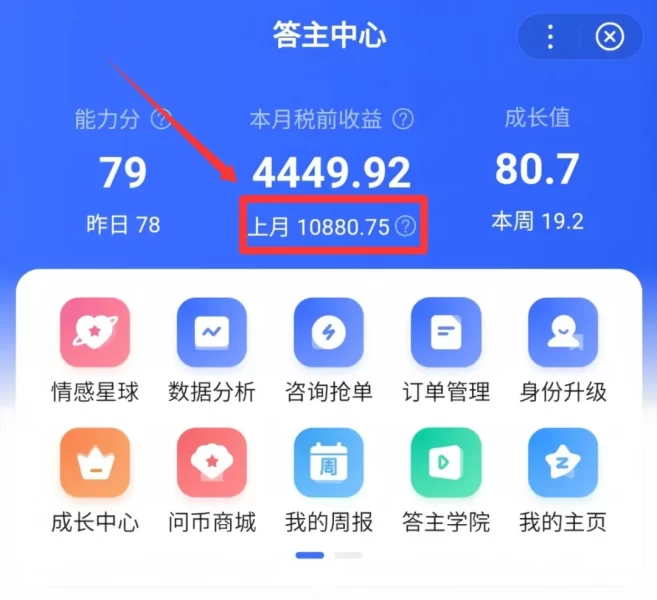Viewport: 657px width, 600px height.
Task: Open 咨询抢单
Action: 329,333
